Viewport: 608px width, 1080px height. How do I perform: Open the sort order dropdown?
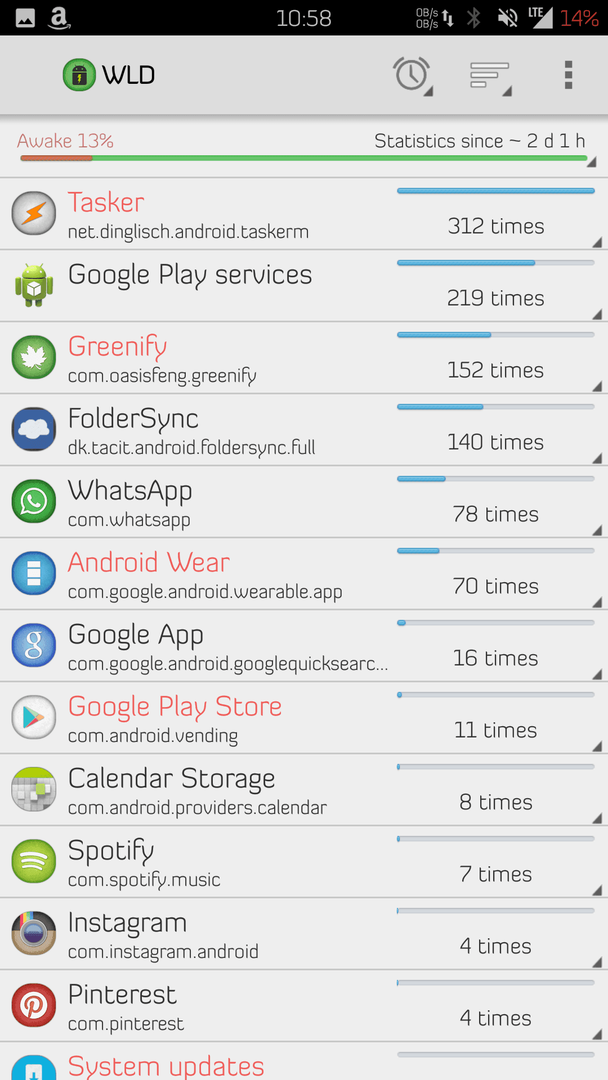click(x=490, y=75)
